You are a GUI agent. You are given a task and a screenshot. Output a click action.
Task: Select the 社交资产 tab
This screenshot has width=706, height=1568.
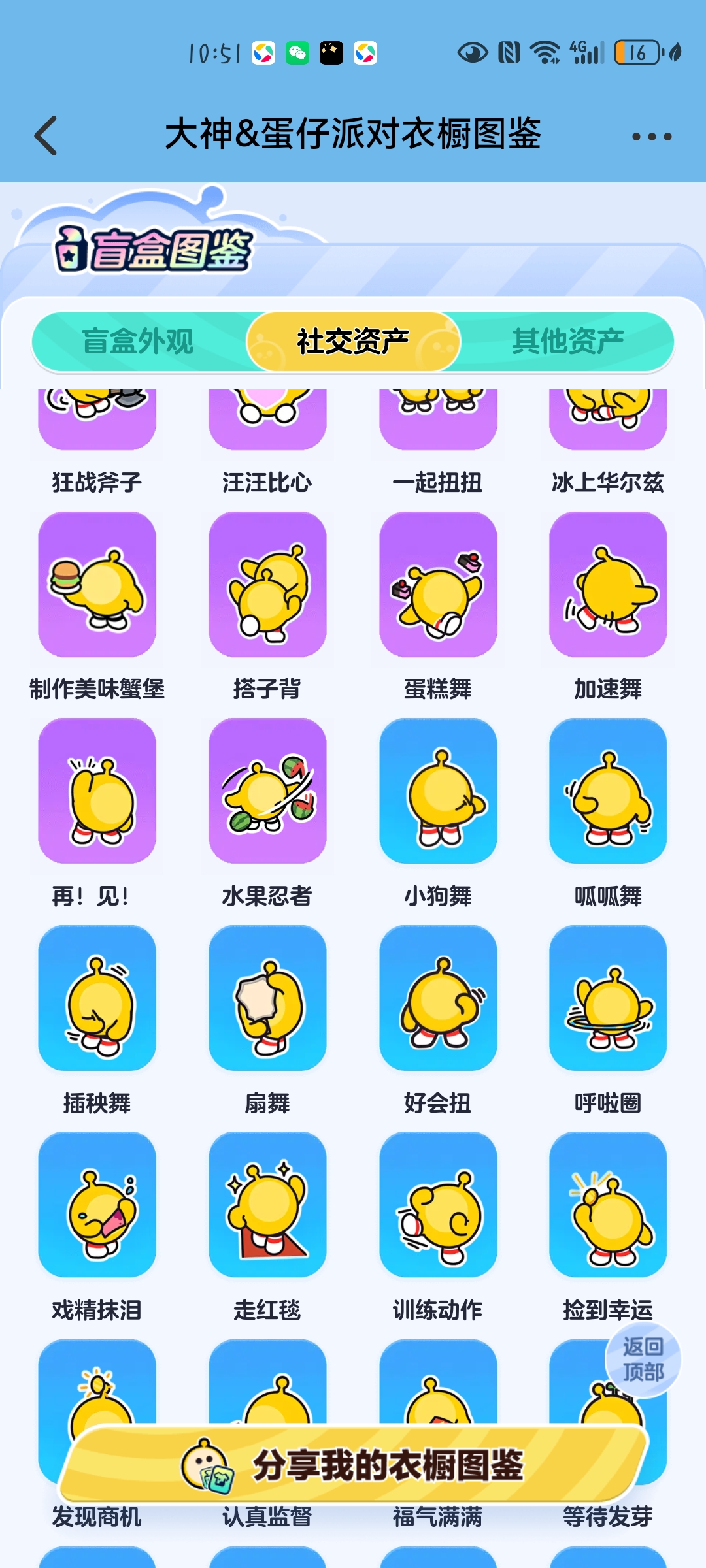coord(353,342)
